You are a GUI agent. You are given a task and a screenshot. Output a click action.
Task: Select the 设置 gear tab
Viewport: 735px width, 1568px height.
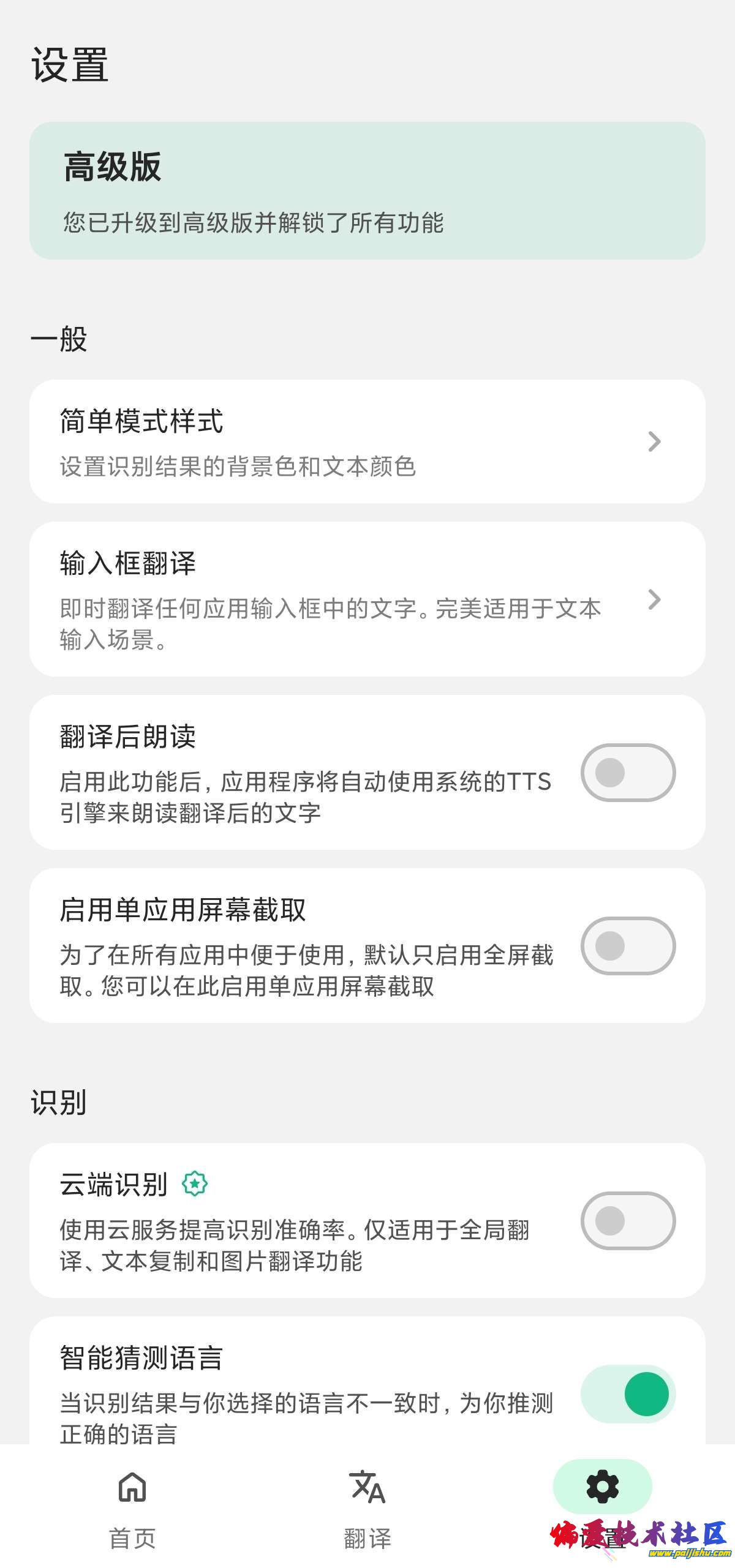pos(602,1489)
